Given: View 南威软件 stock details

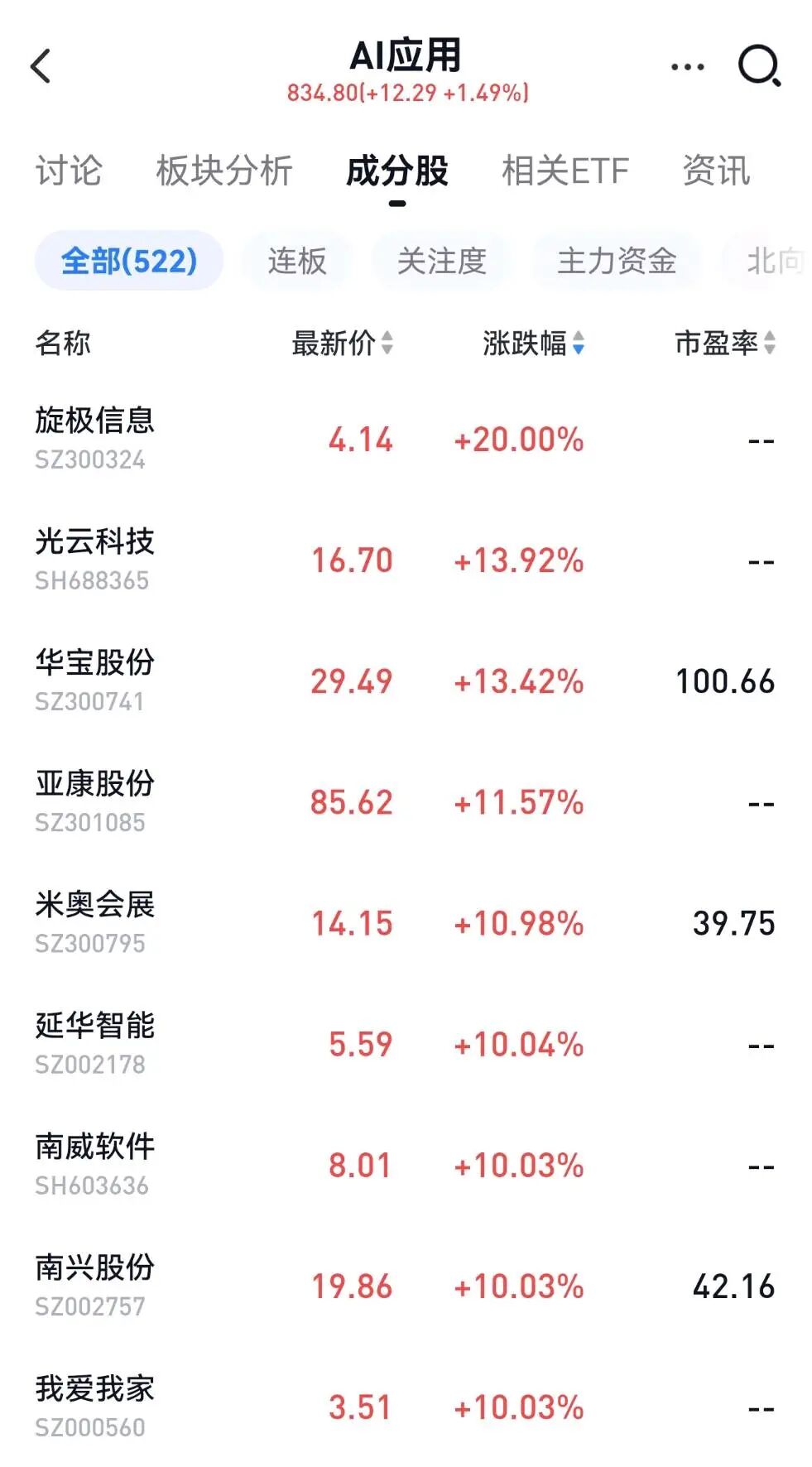Looking at the screenshot, I should (406, 1165).
